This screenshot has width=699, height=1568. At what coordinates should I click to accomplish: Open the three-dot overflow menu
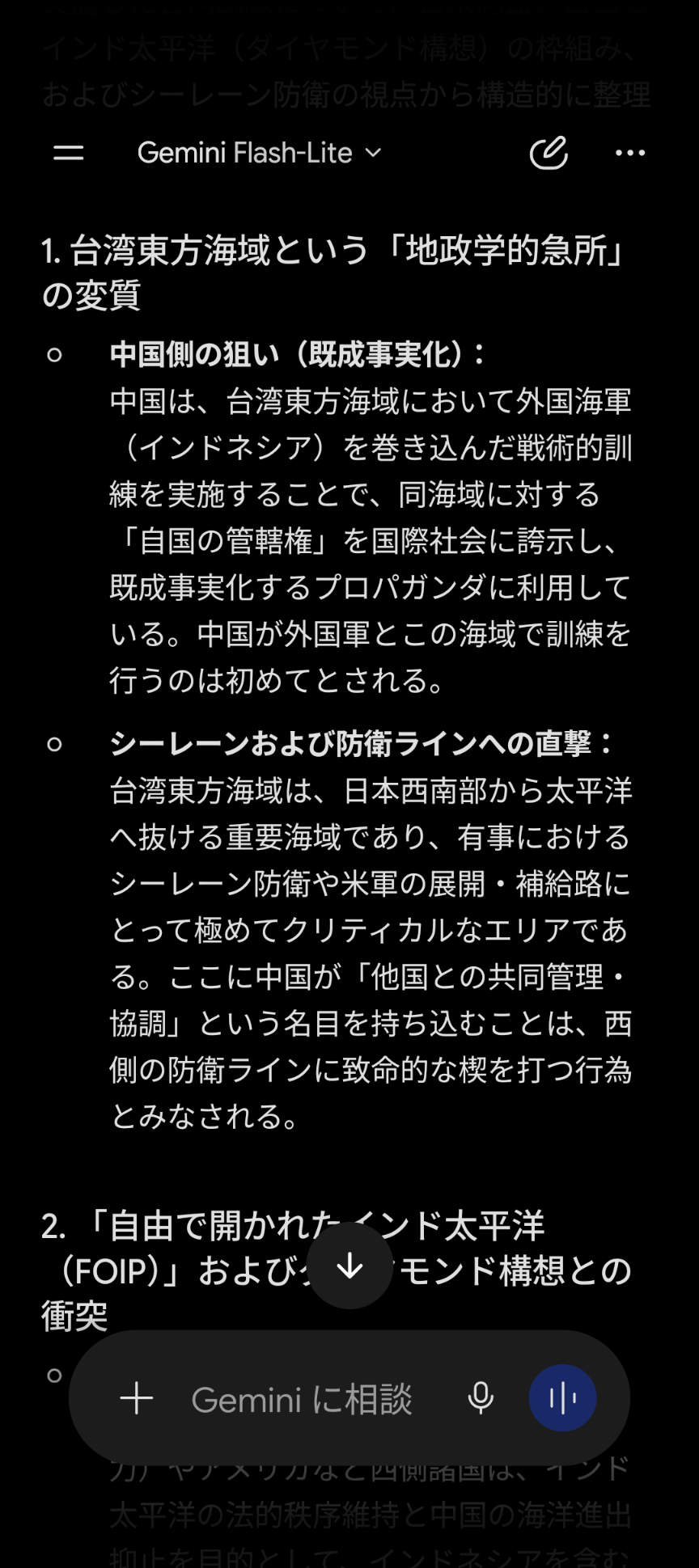pyautogui.click(x=630, y=153)
